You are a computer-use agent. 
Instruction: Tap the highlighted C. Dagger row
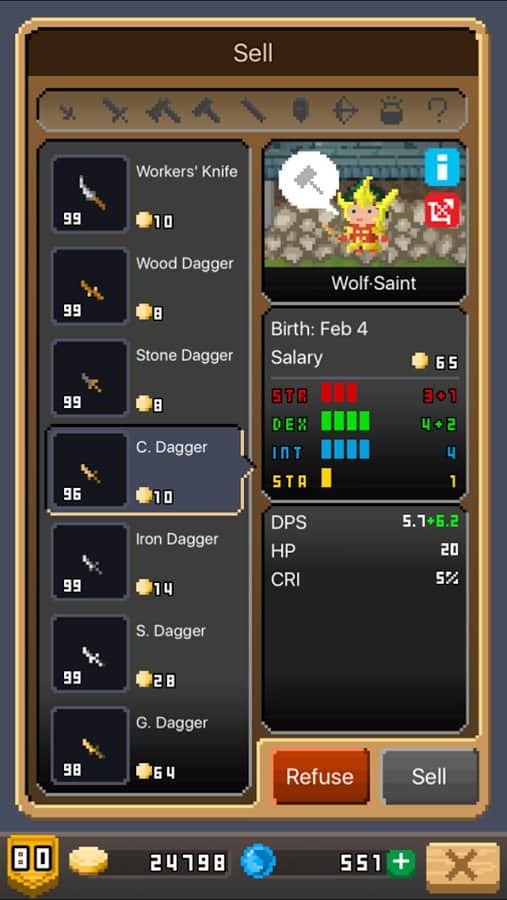(148, 470)
